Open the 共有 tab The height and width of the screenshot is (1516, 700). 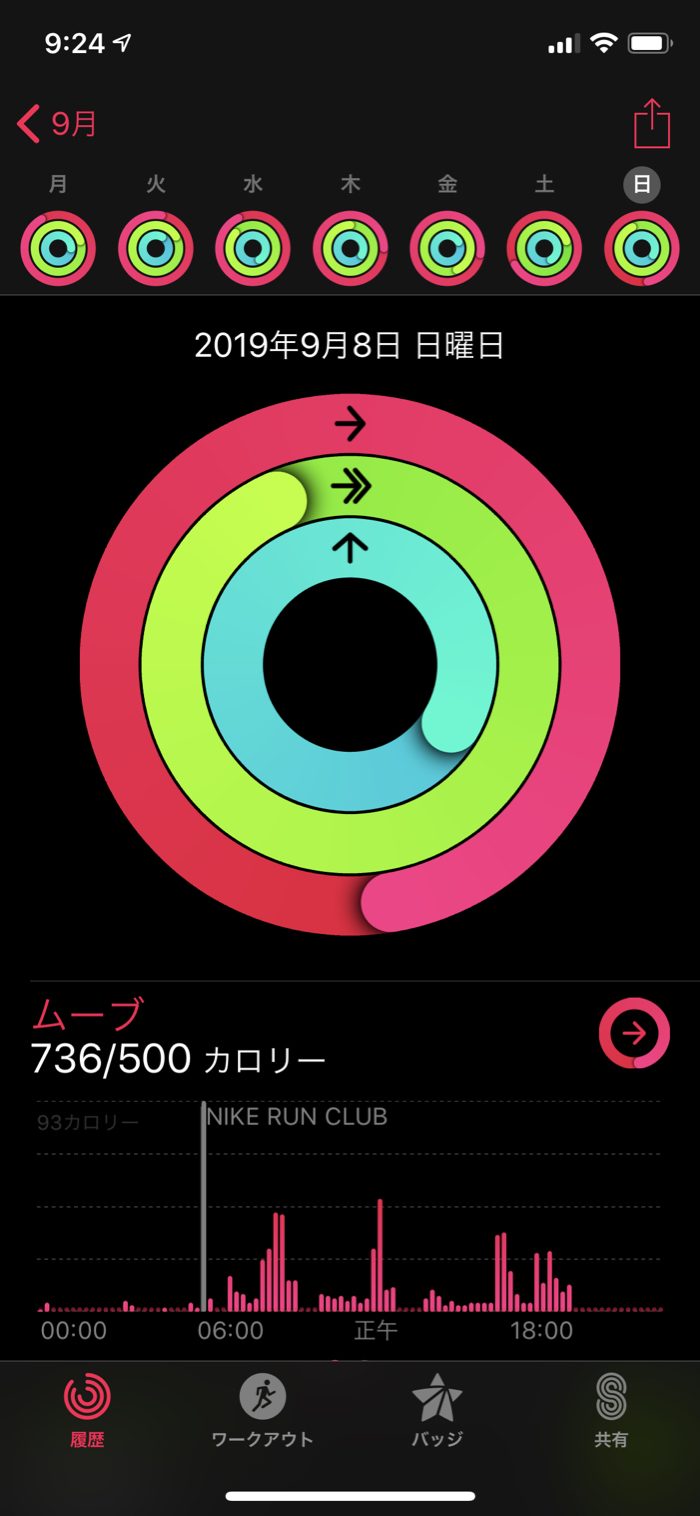611,1410
